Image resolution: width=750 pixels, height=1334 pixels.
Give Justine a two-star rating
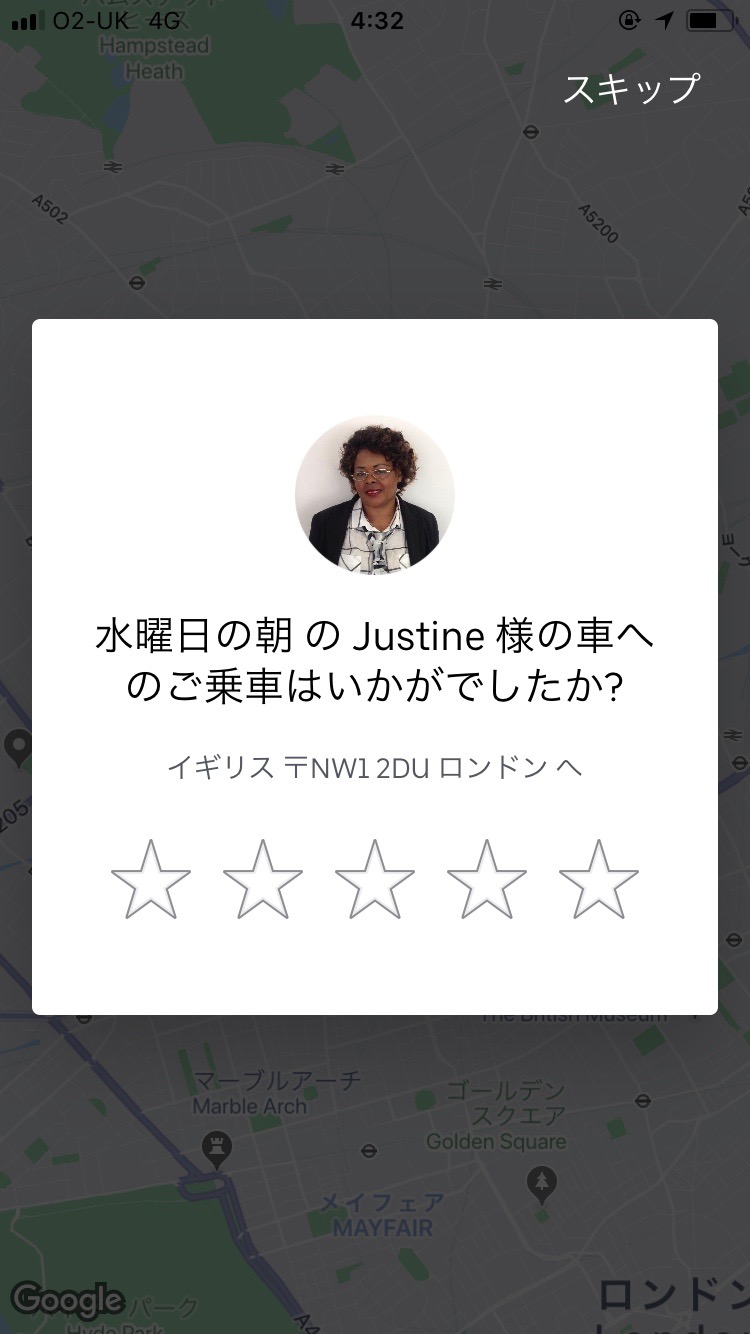263,880
